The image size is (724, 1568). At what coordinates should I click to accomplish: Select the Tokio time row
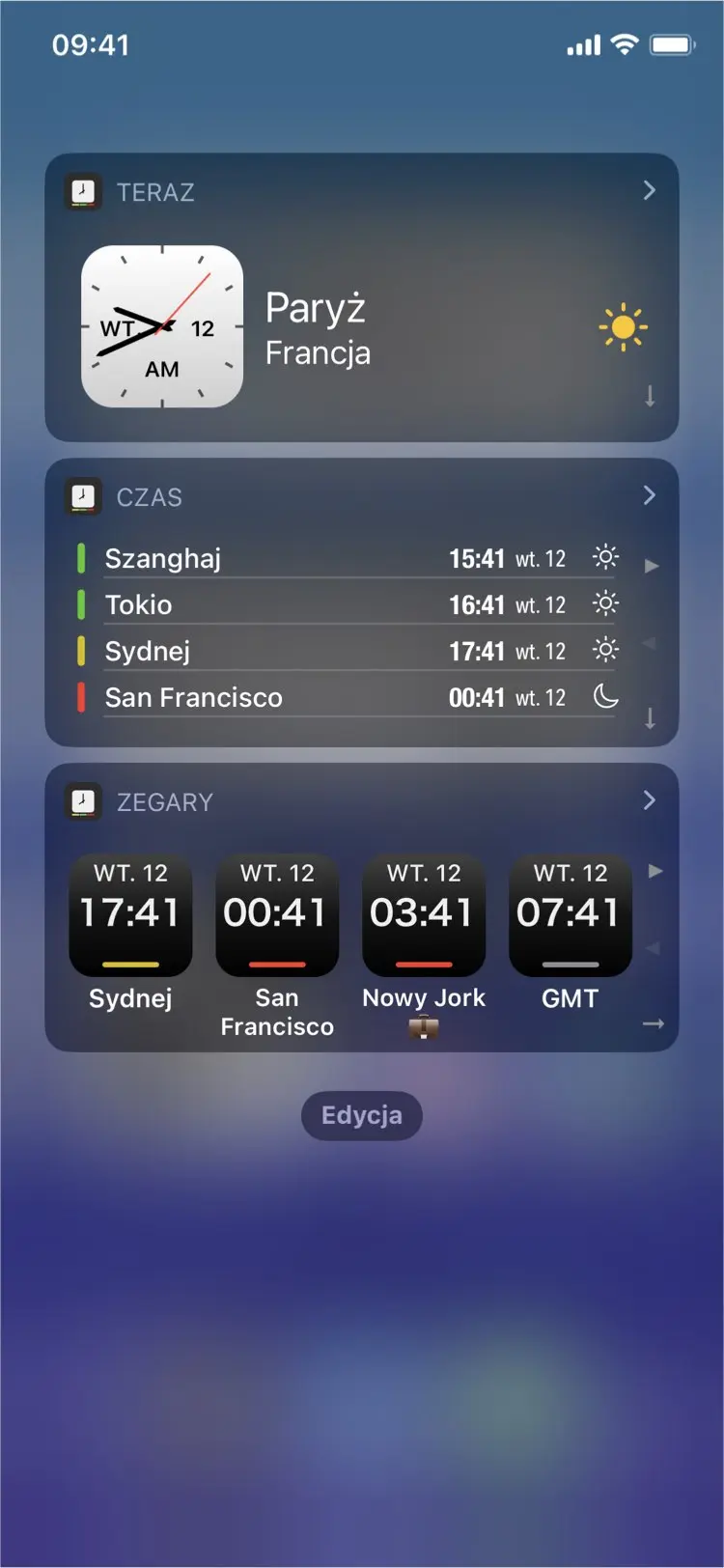348,604
